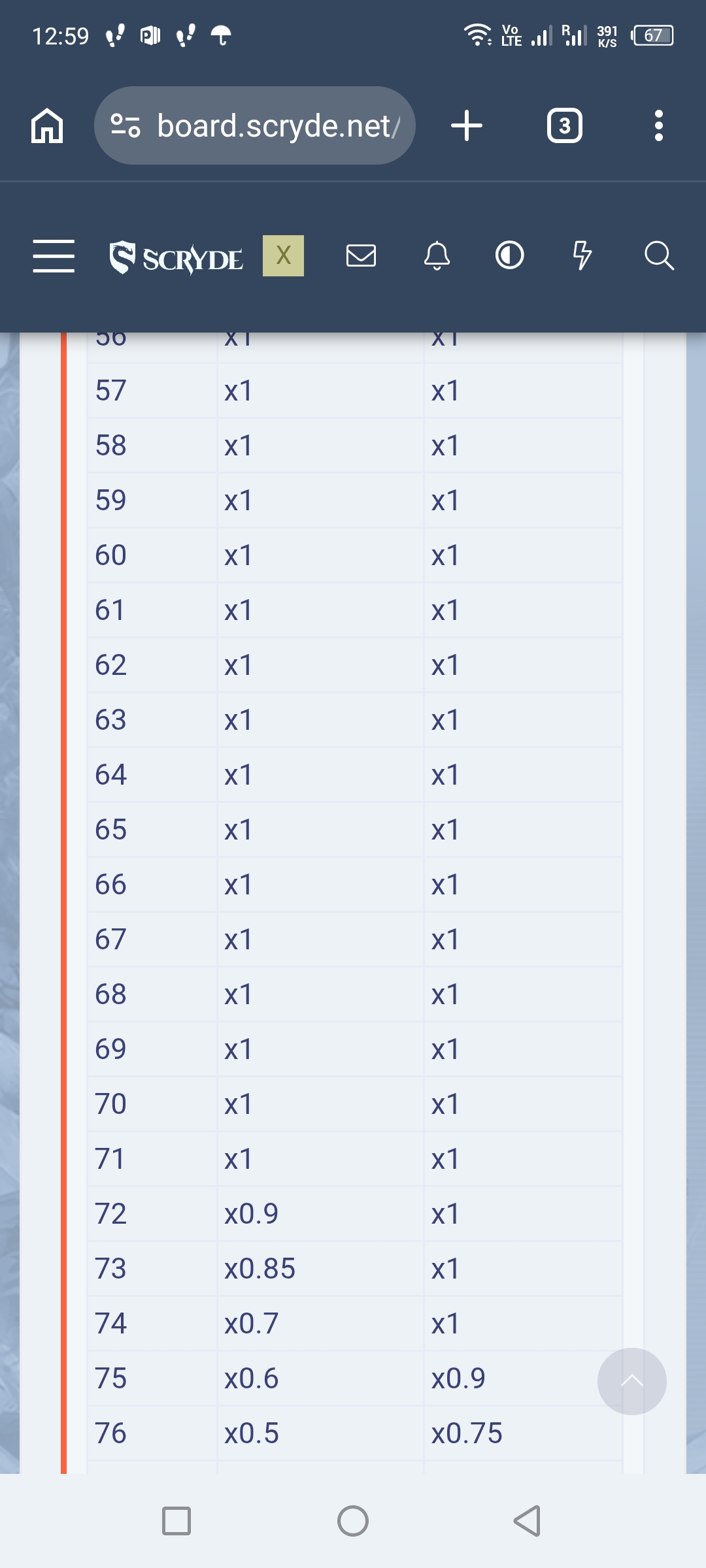Open a new browser tab
The width and height of the screenshot is (706, 1568).
tap(467, 125)
